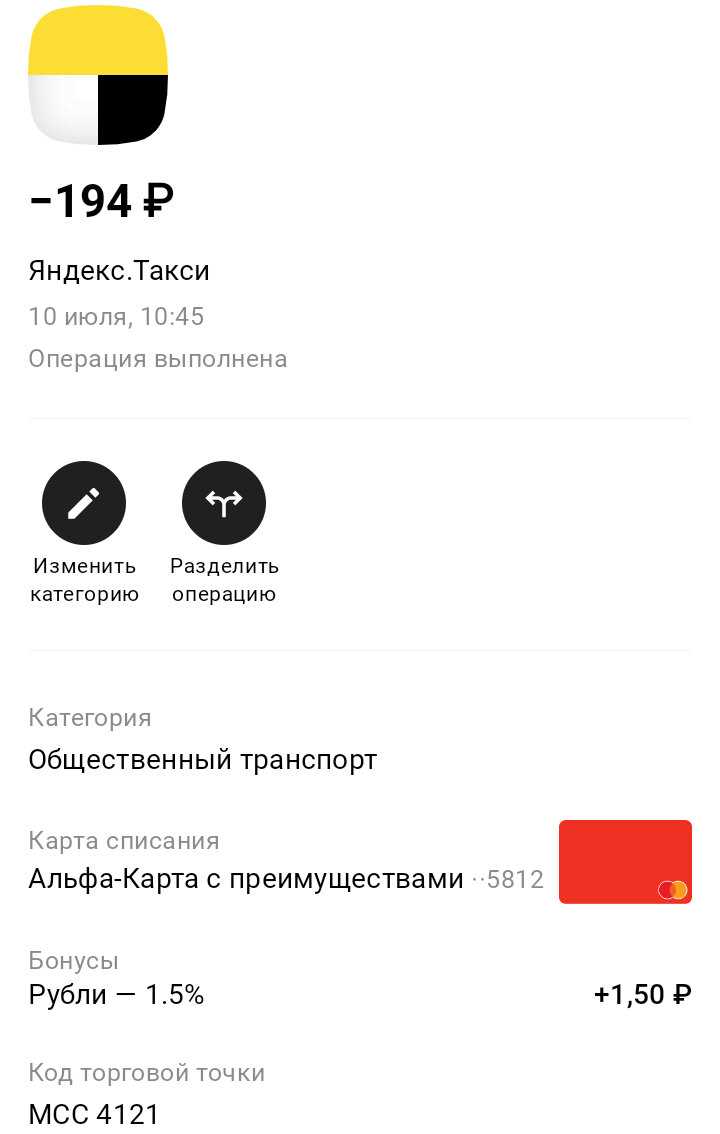Select the Разделить операцию text label
The height and width of the screenshot is (1134, 720).
pyautogui.click(x=224, y=579)
